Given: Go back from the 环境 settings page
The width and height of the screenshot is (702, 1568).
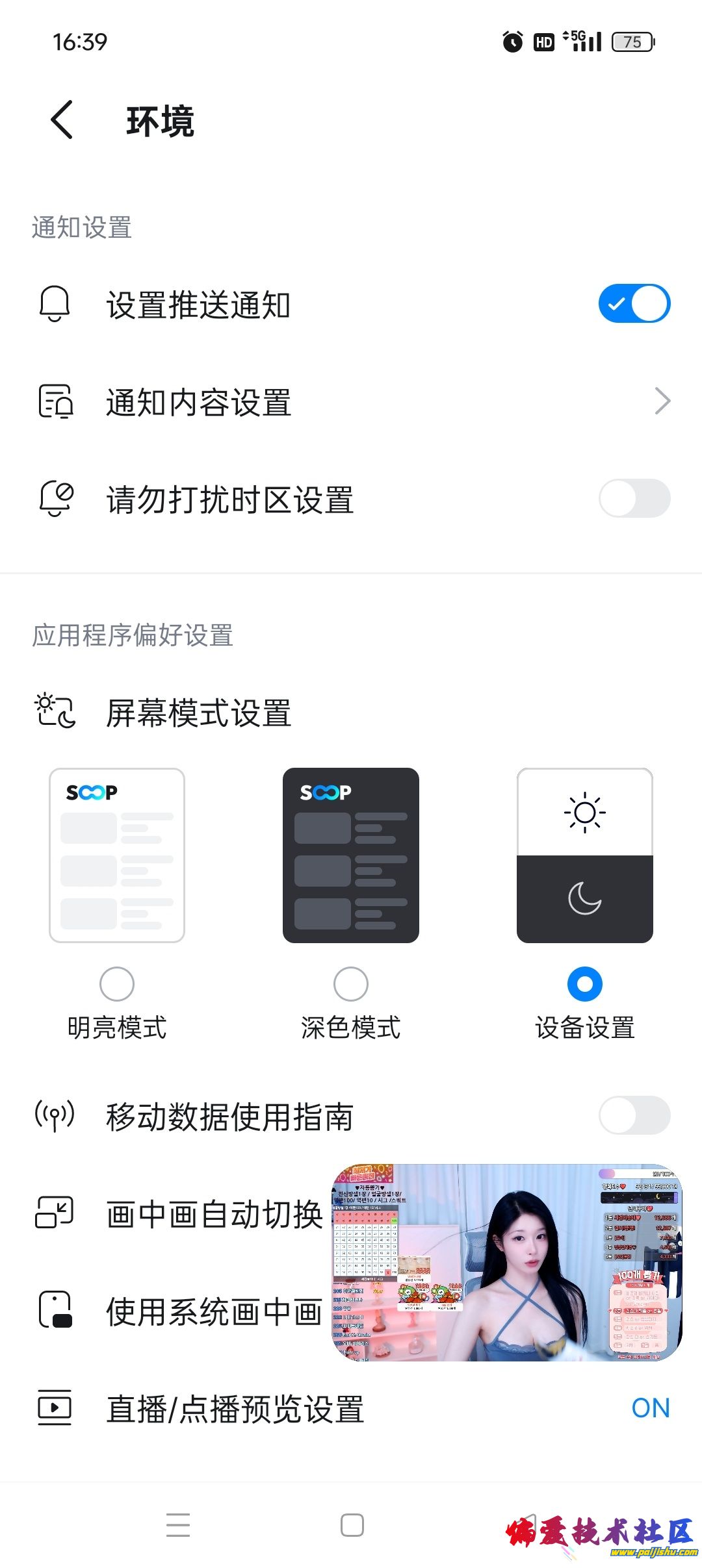Looking at the screenshot, I should (x=62, y=120).
